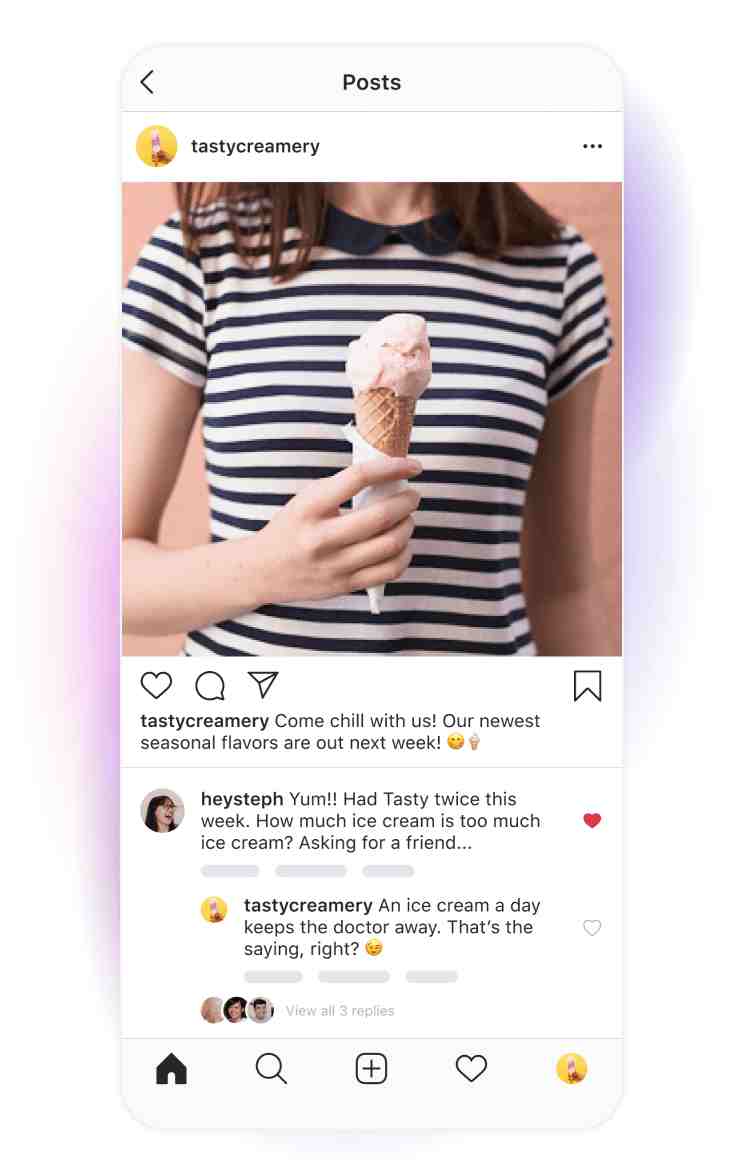Open heysteph's profile picture

162,811
